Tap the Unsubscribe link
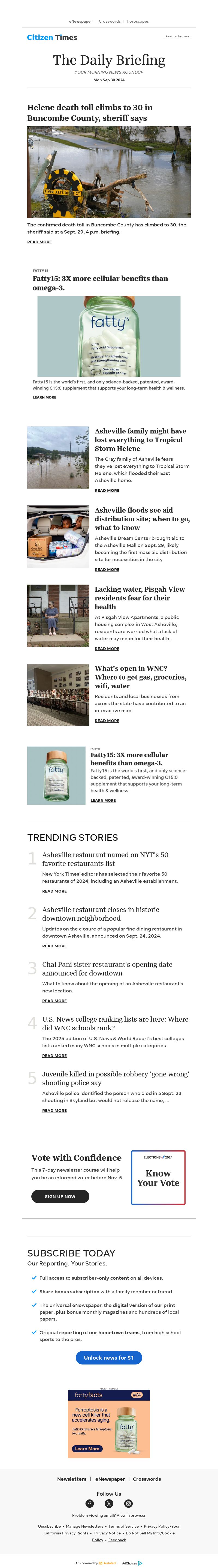 click(x=49, y=1526)
